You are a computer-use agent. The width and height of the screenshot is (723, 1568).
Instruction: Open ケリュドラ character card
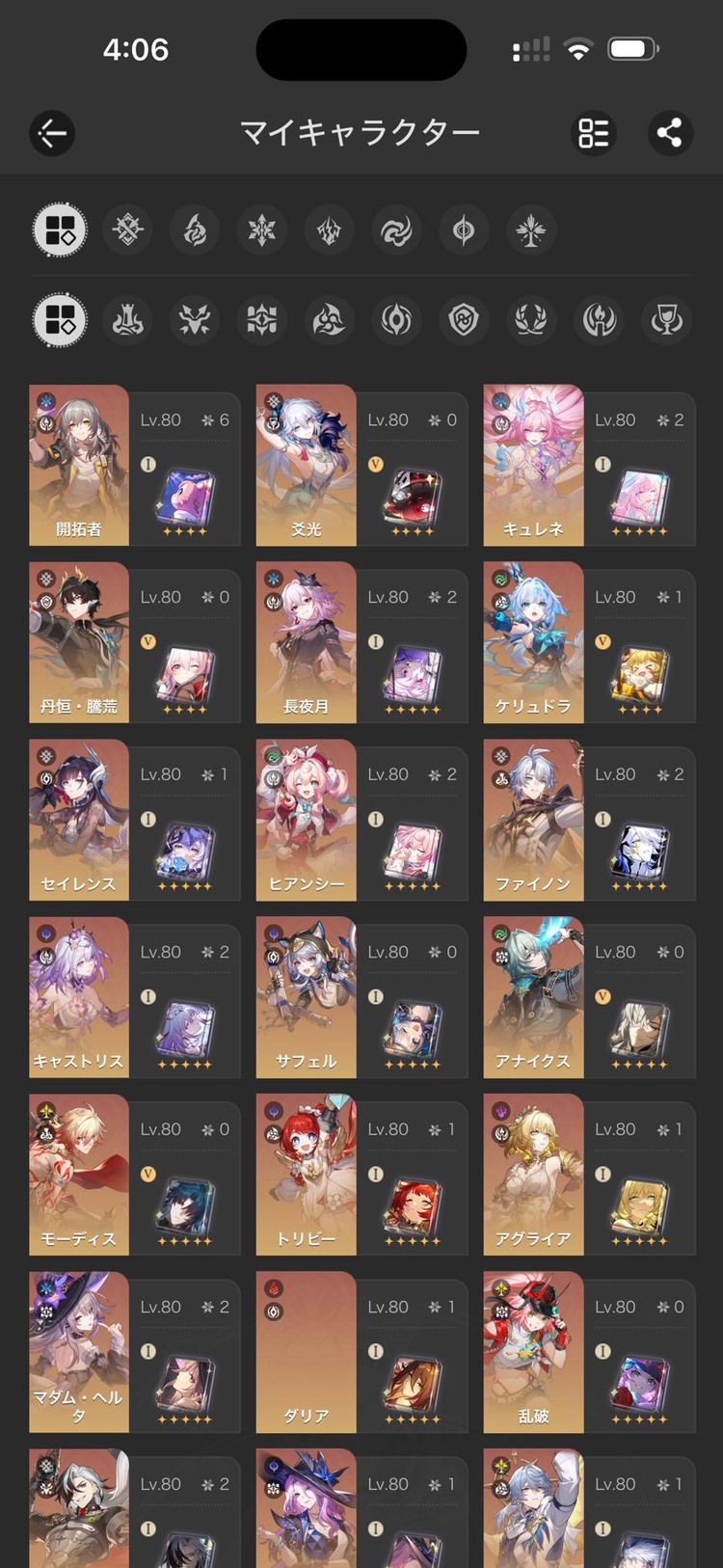(589, 643)
